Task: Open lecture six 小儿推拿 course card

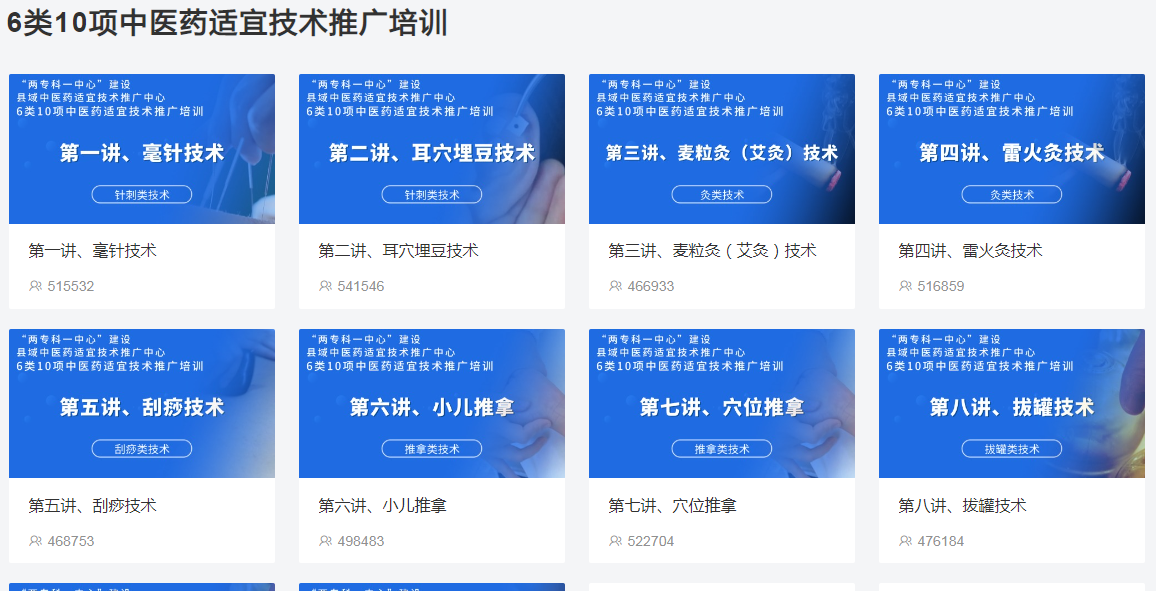Action: [x=432, y=404]
